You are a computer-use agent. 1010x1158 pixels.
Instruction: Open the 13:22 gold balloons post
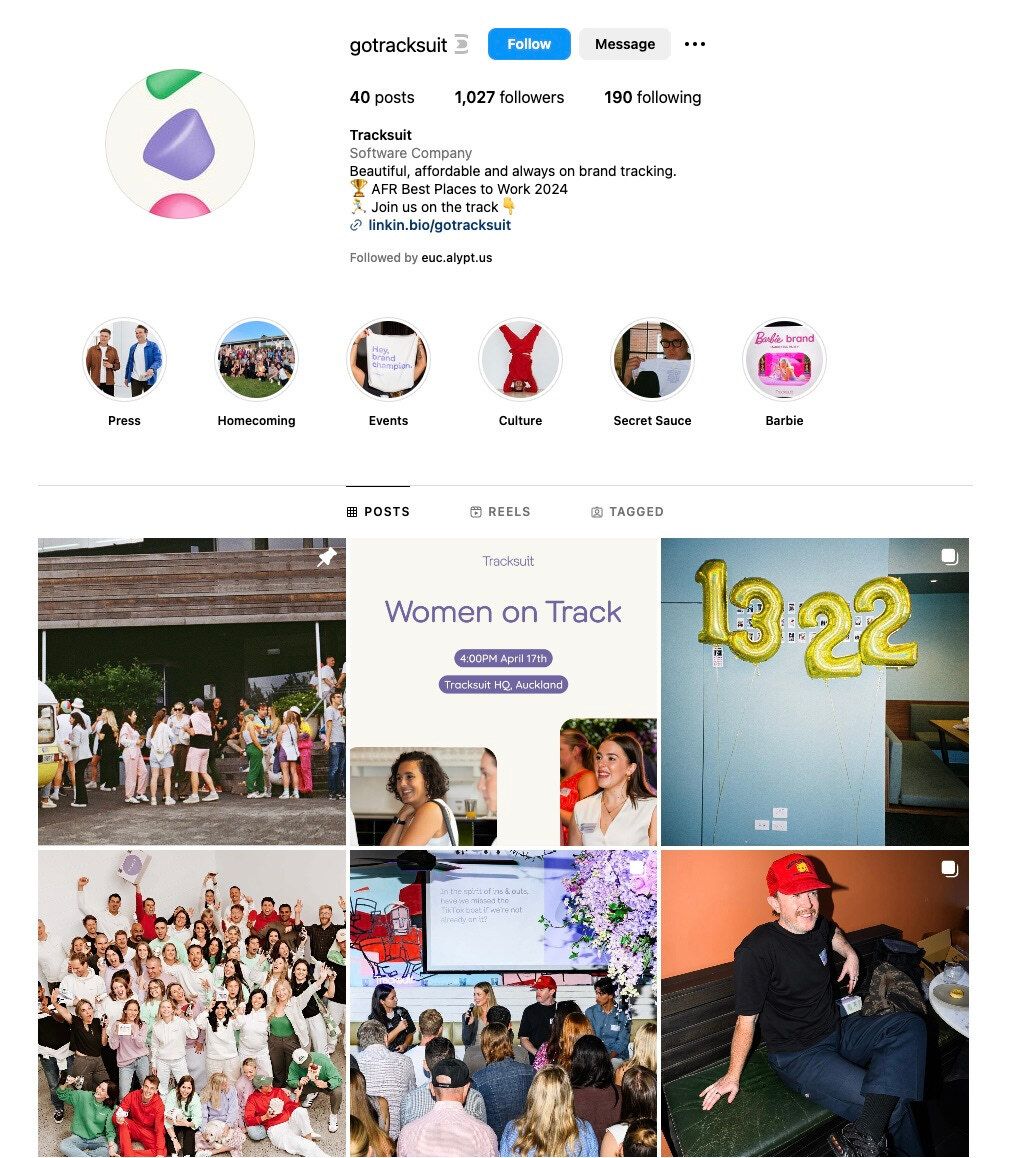[814, 692]
